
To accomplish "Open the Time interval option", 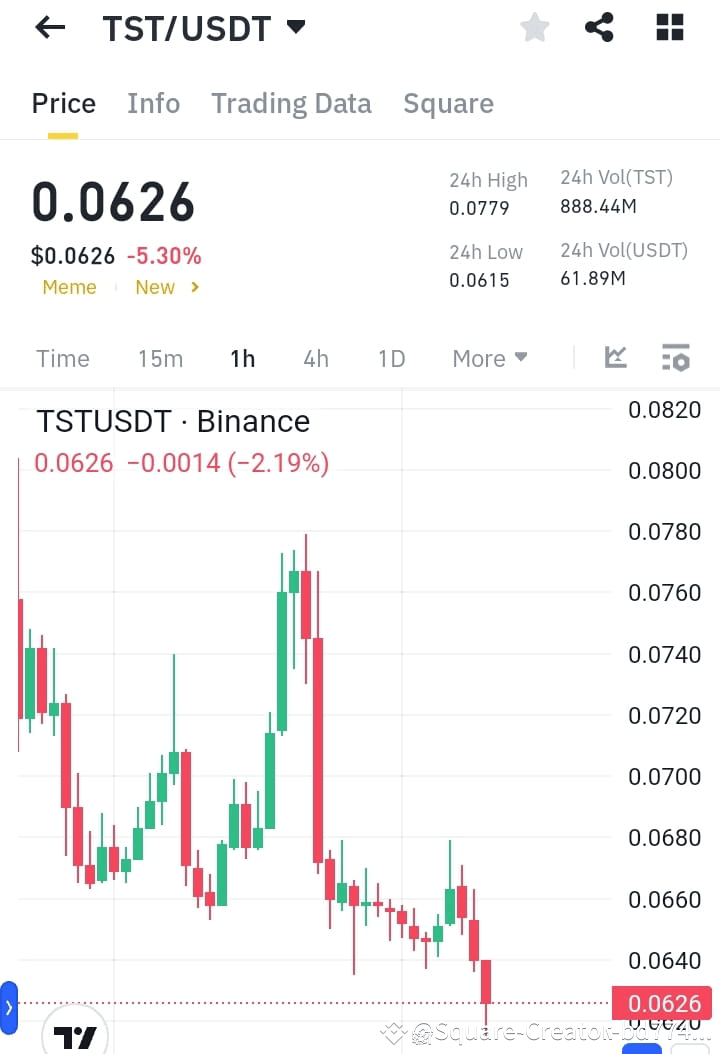I will (62, 357).
